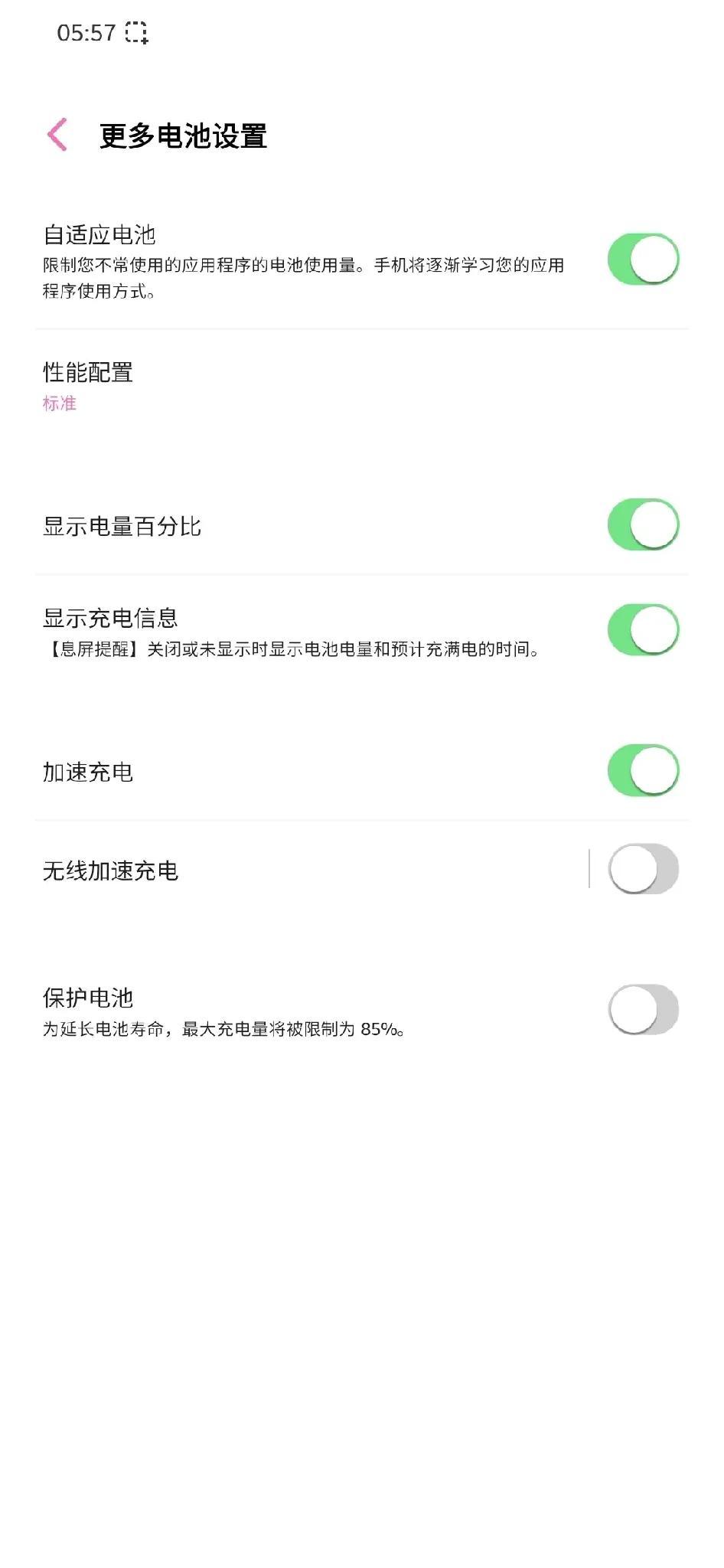Screen dimensions: 724x1568
Task: Turn on 保护电池
Action: click(x=643, y=1009)
